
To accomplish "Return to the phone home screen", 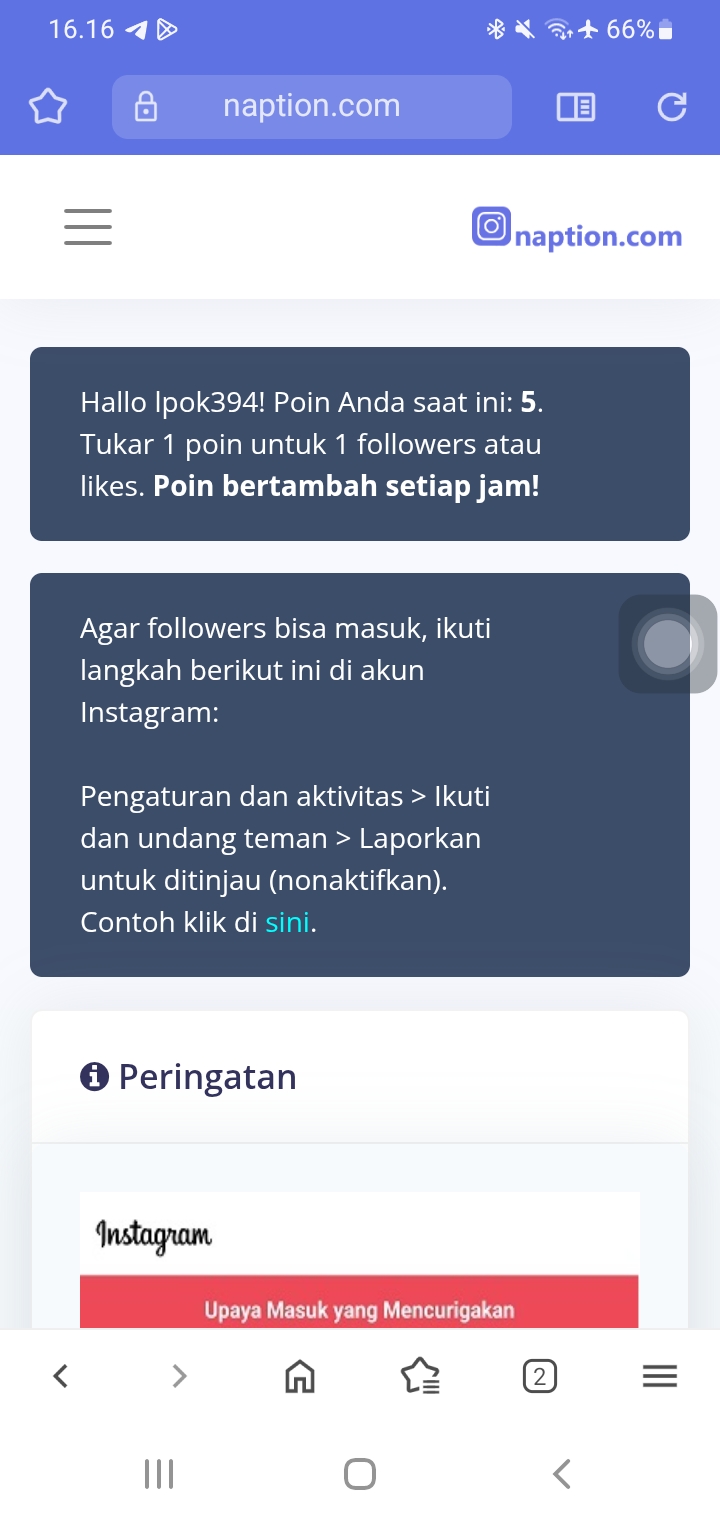I will (x=360, y=1473).
